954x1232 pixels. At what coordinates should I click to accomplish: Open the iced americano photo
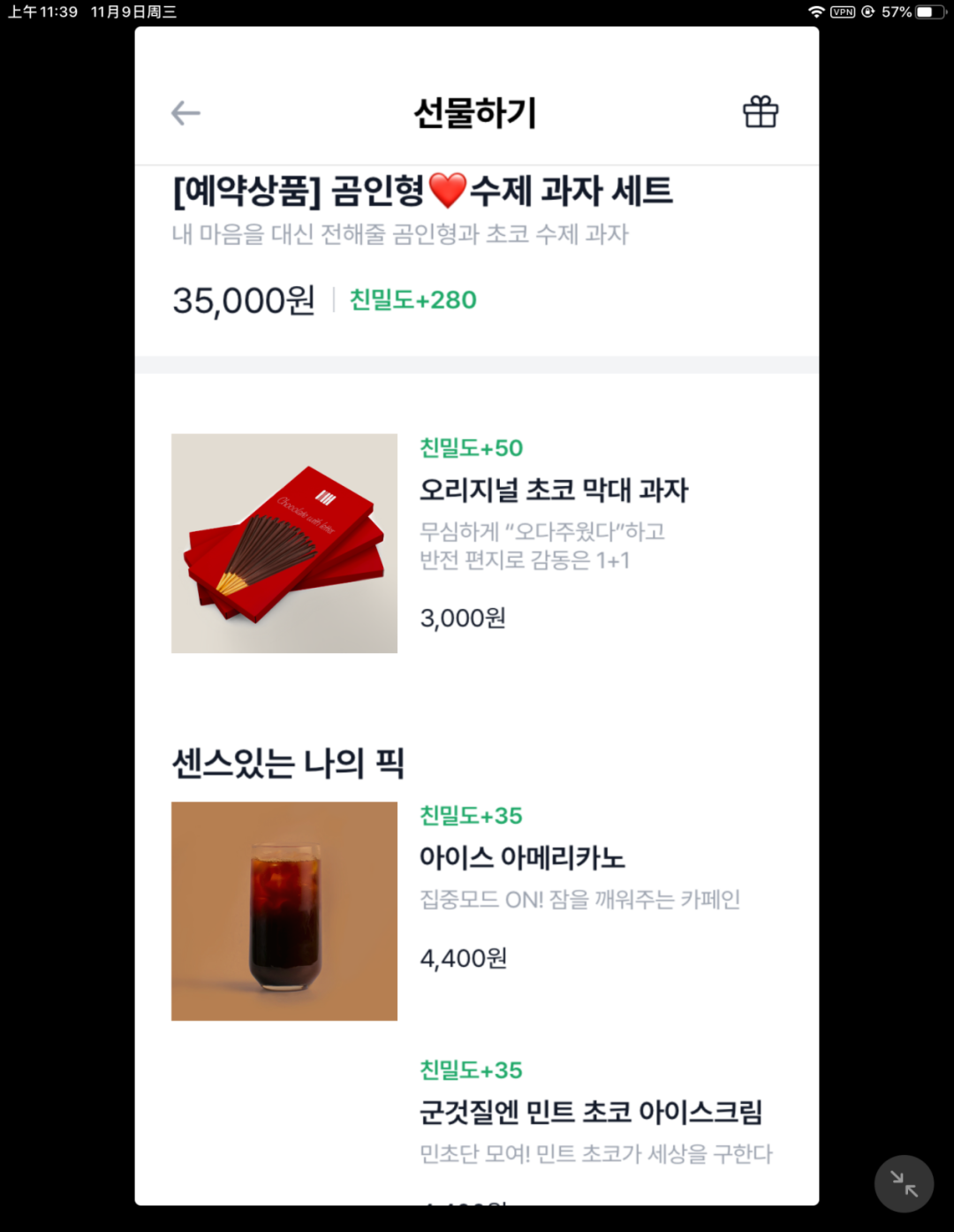tap(284, 910)
